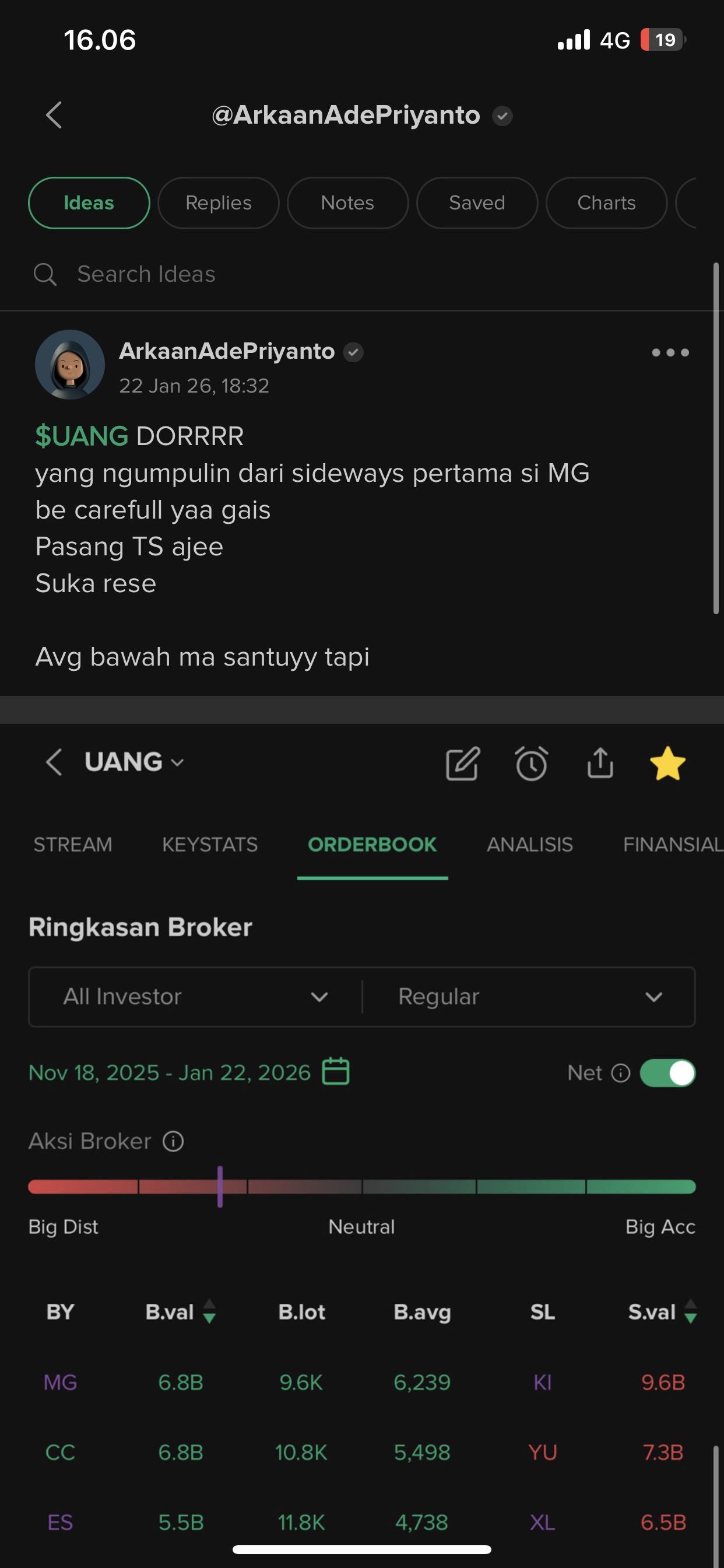Set a price alert with the alarm icon
The height and width of the screenshot is (1568, 724).
[531, 764]
